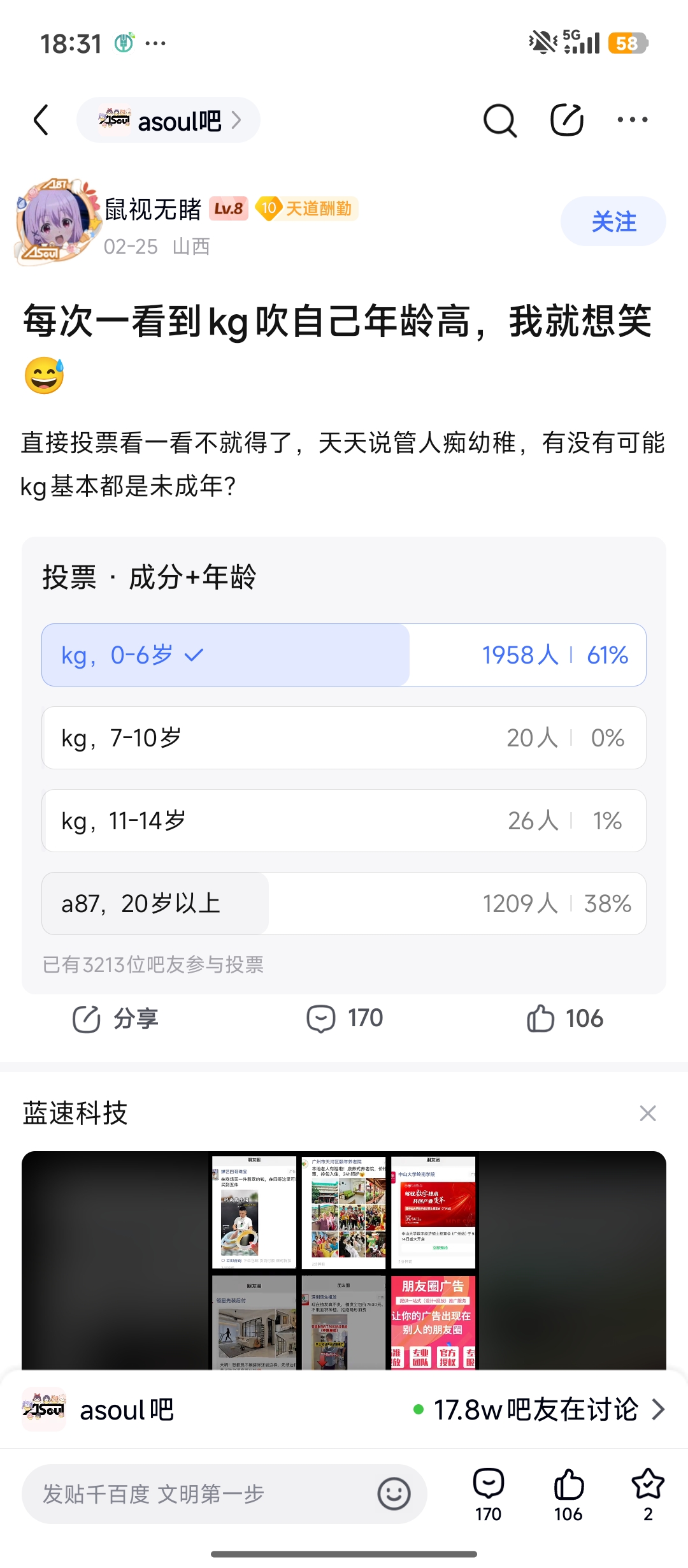Tap the compose post icon
Viewport: 688px width, 1568px height.
566,120
